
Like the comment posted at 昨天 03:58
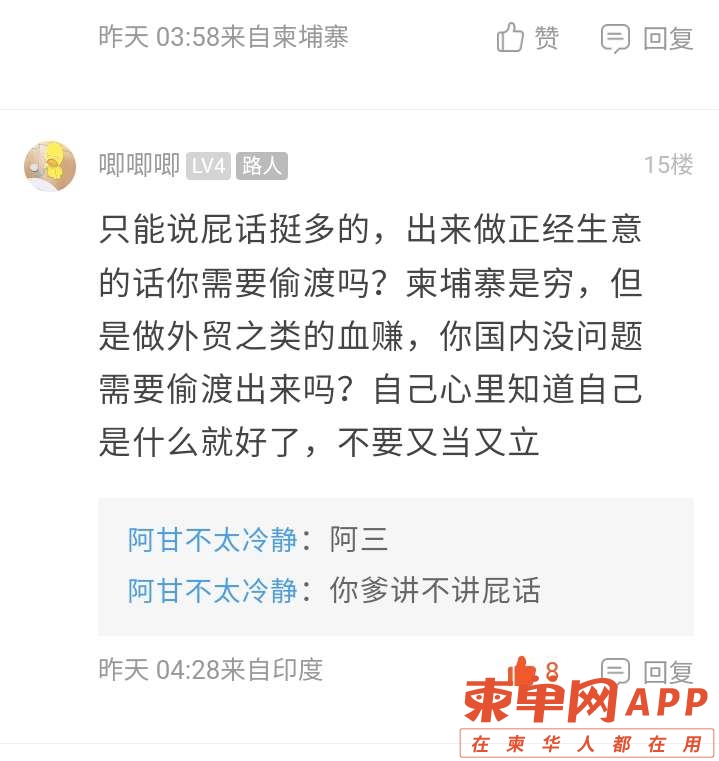point(527,38)
